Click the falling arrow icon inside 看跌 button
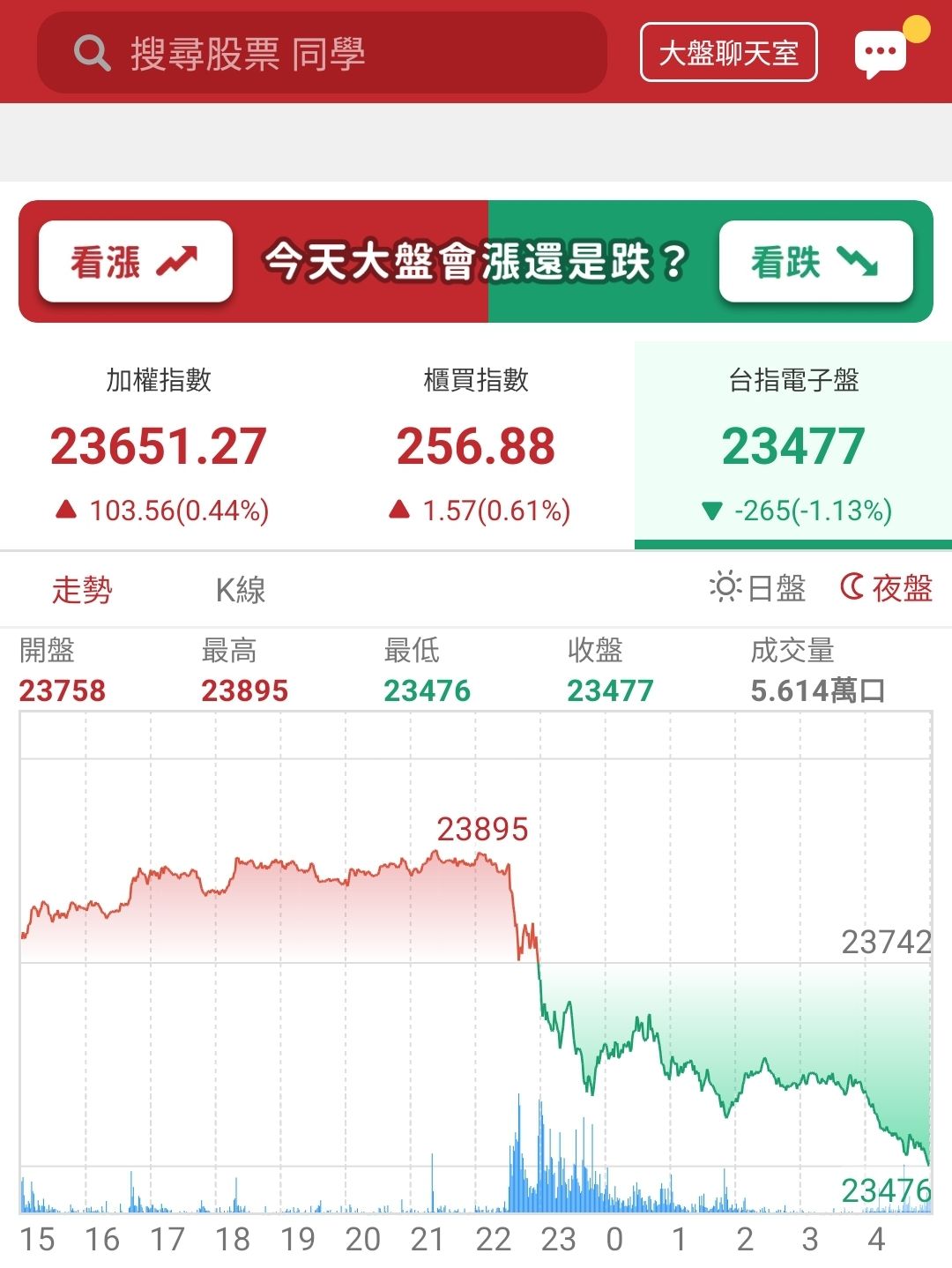 [858, 261]
